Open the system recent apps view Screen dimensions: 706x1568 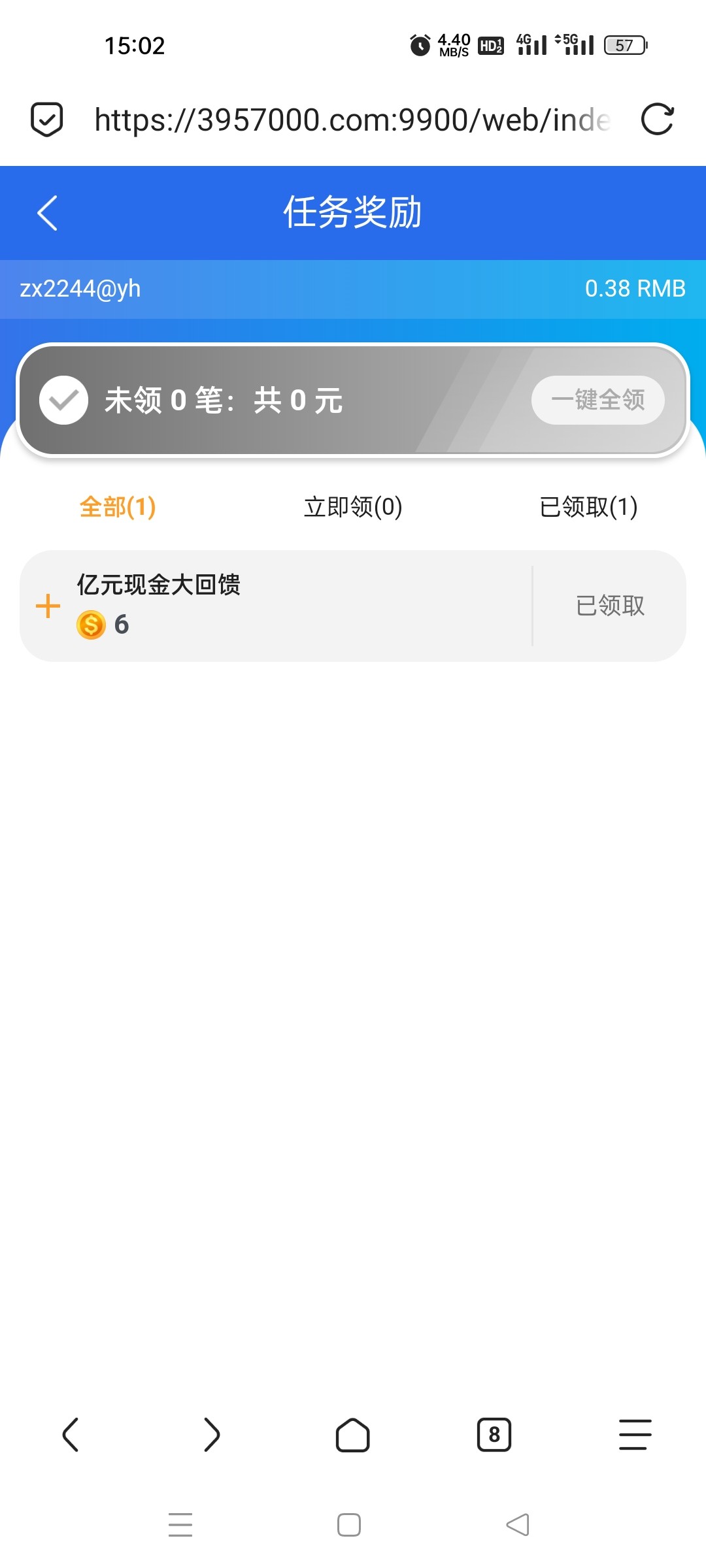[x=180, y=1525]
